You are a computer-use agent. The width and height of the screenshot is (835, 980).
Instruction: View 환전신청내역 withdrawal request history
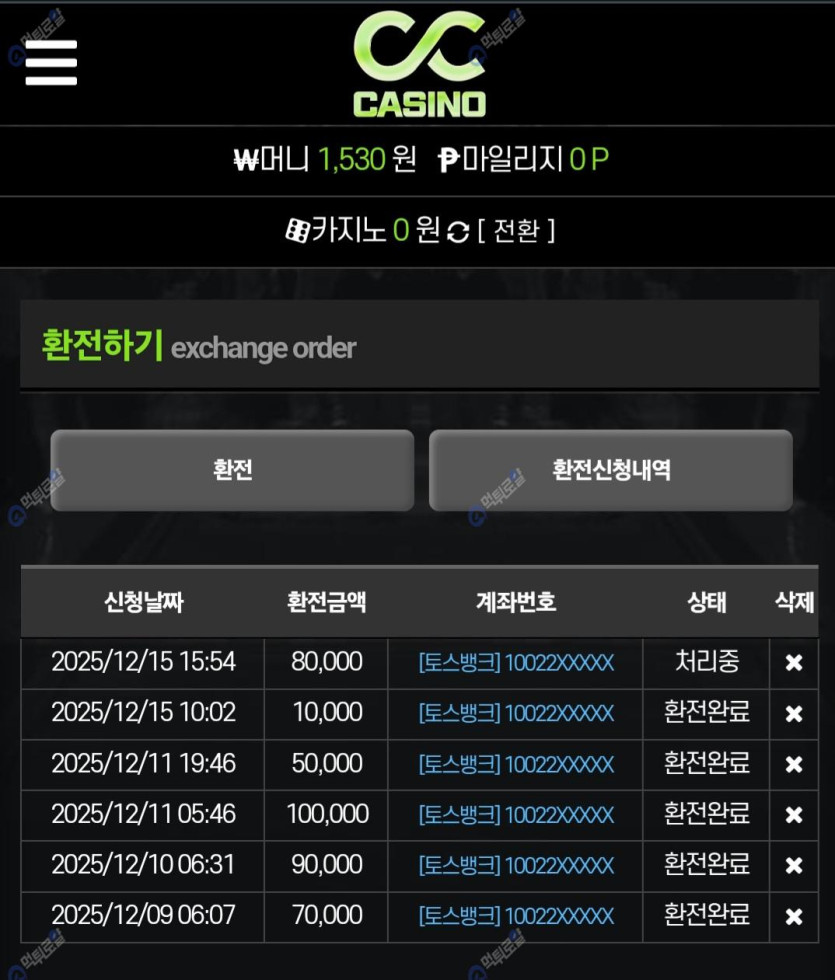click(610, 470)
